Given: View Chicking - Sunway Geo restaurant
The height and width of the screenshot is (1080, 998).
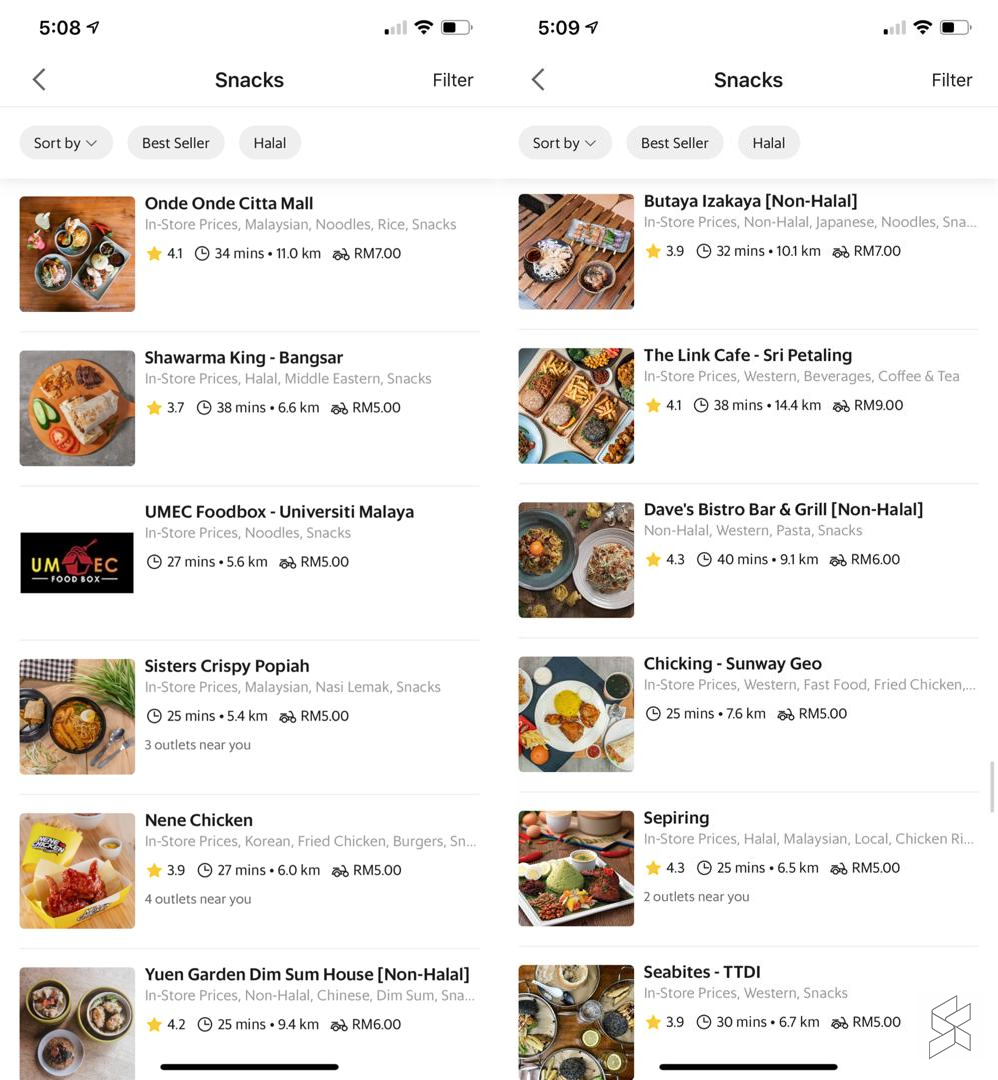Looking at the screenshot, I should 733,664.
